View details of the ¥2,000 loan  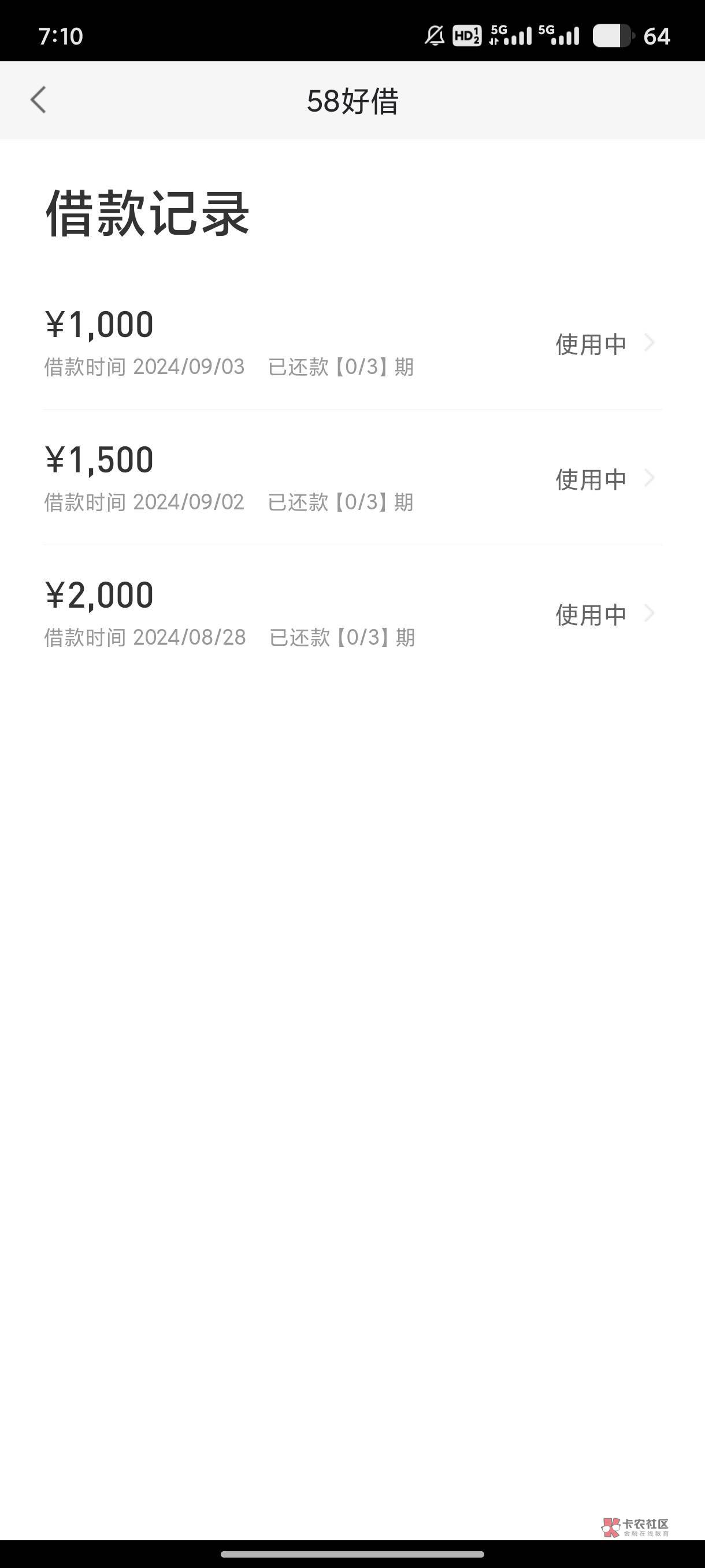pyautogui.click(x=352, y=613)
